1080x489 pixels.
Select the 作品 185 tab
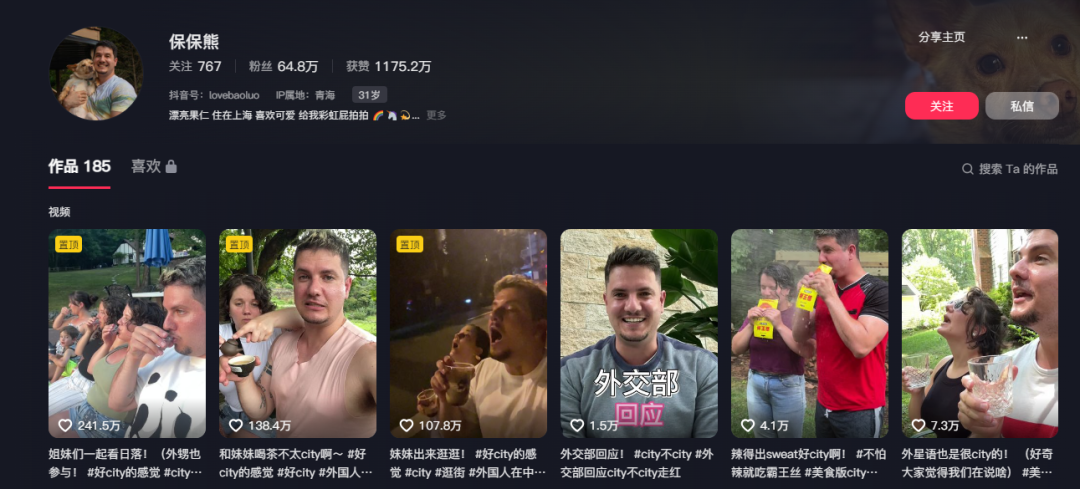(79, 166)
